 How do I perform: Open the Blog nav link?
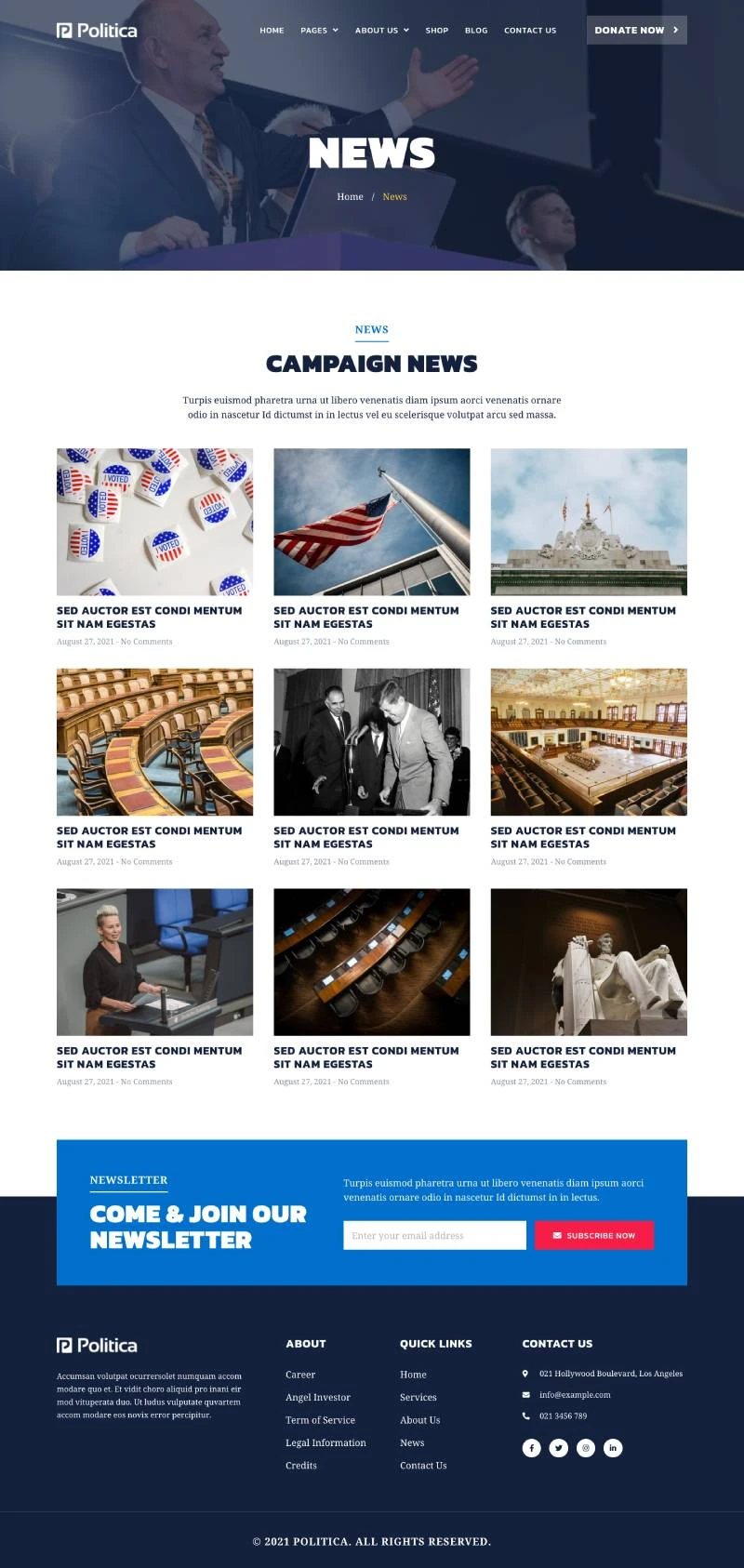[x=475, y=31]
